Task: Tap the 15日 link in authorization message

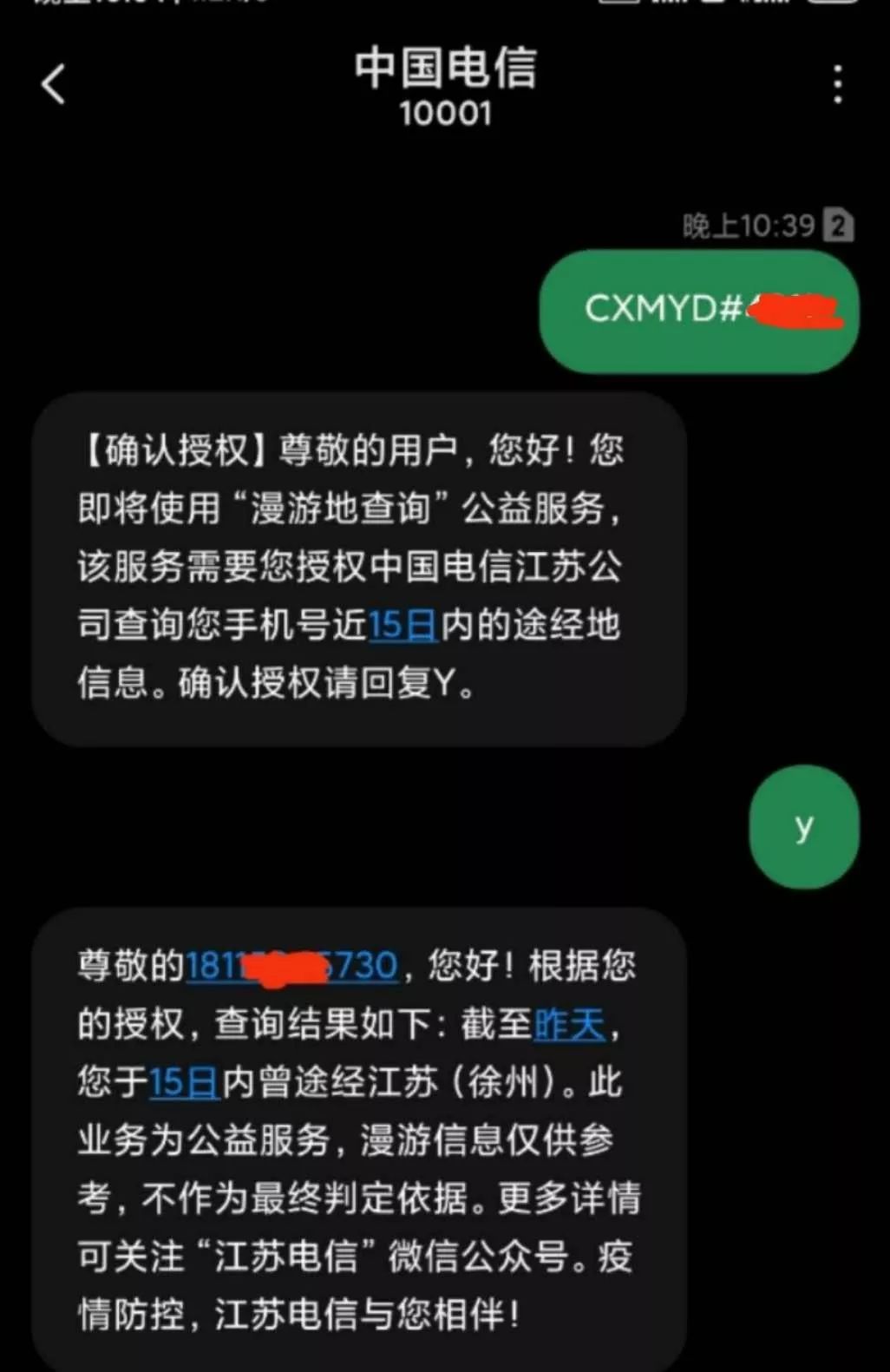Action: (402, 625)
